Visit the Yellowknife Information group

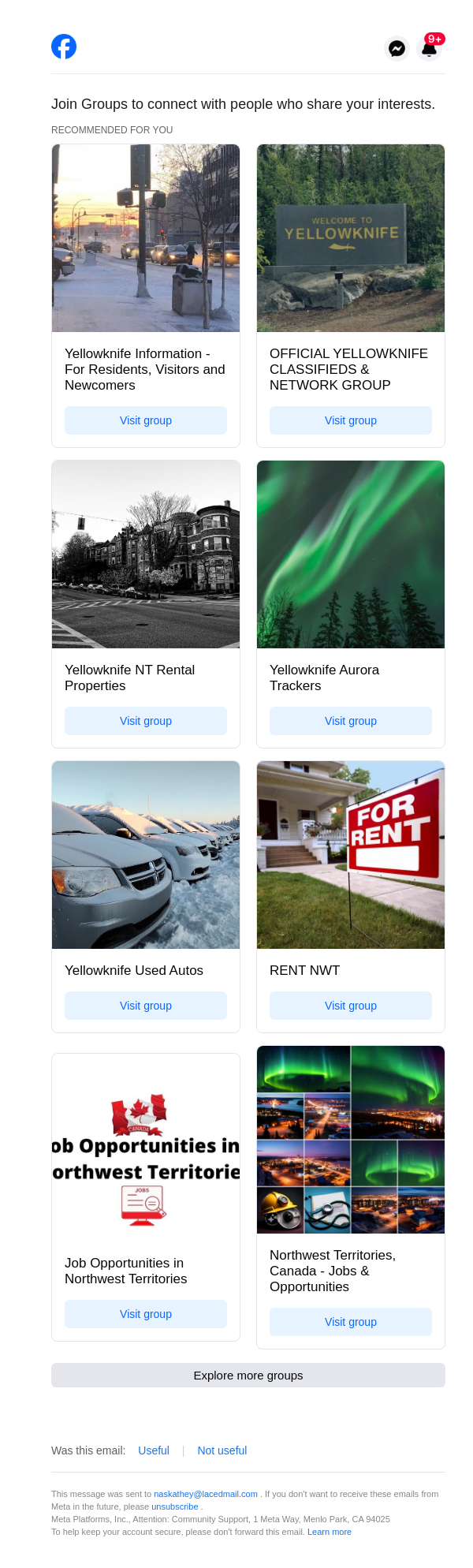[146, 420]
